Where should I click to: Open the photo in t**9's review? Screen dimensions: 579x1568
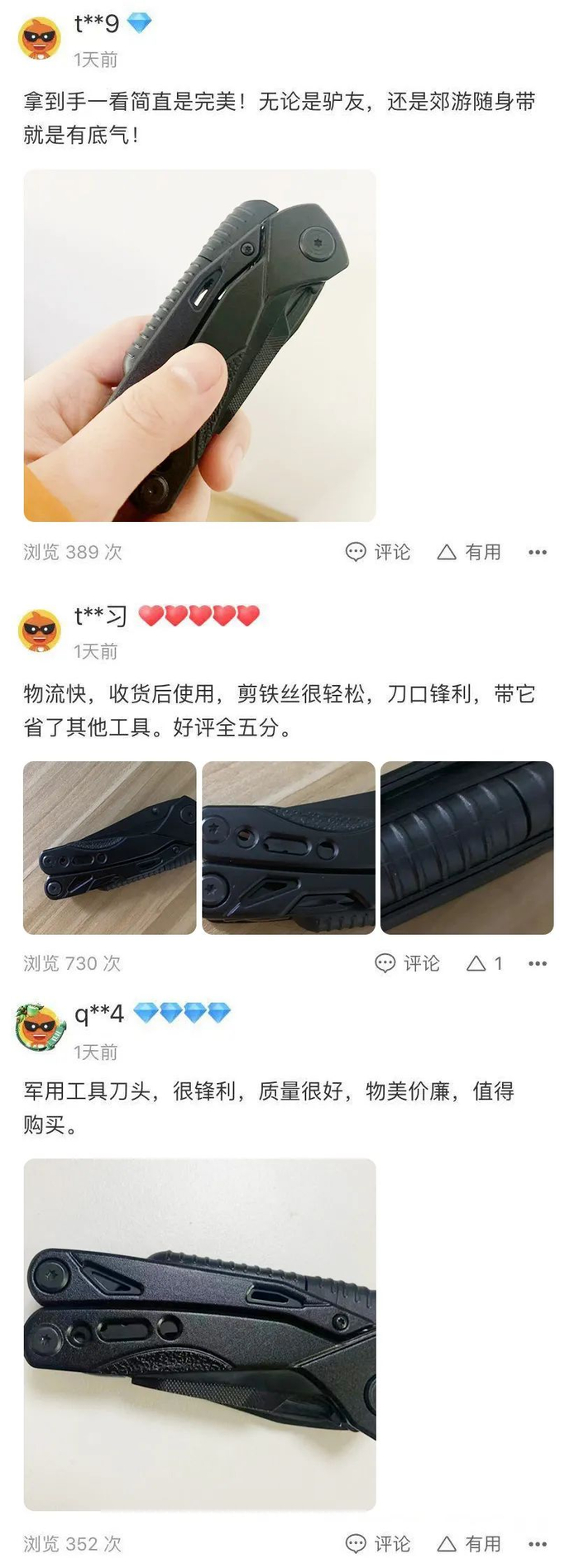click(199, 345)
